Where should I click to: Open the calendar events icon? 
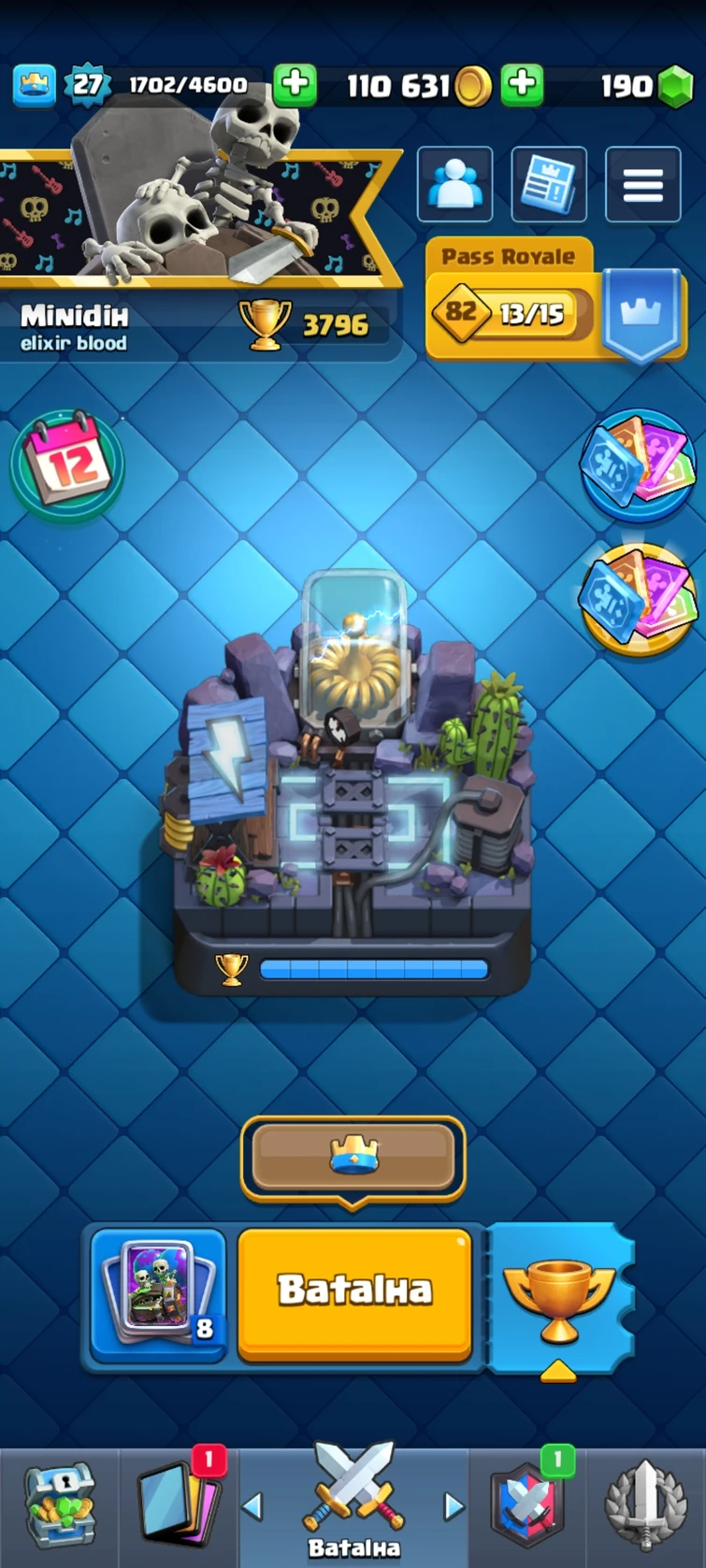pos(67,463)
